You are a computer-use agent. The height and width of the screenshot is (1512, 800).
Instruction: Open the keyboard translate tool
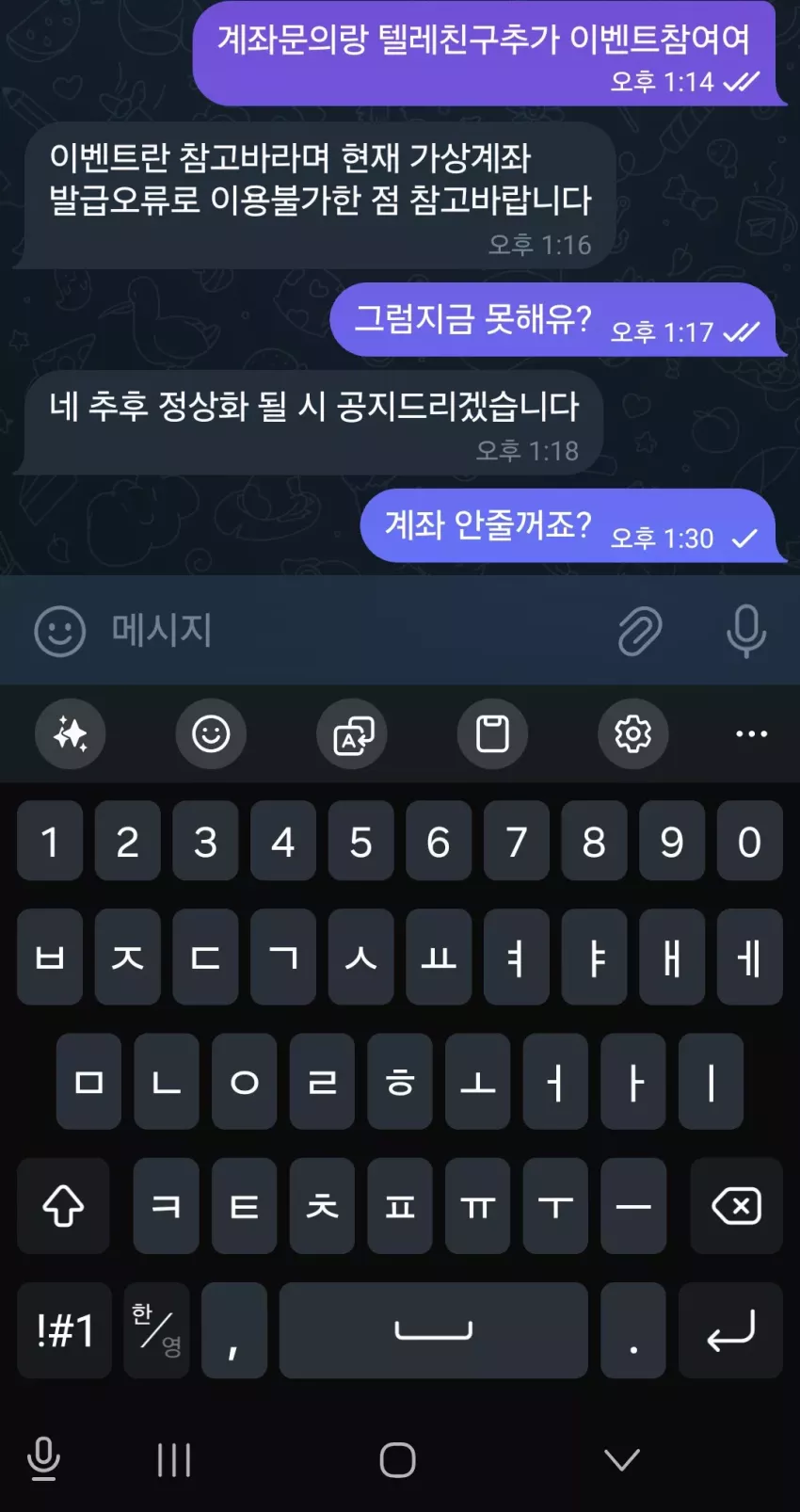coord(352,733)
